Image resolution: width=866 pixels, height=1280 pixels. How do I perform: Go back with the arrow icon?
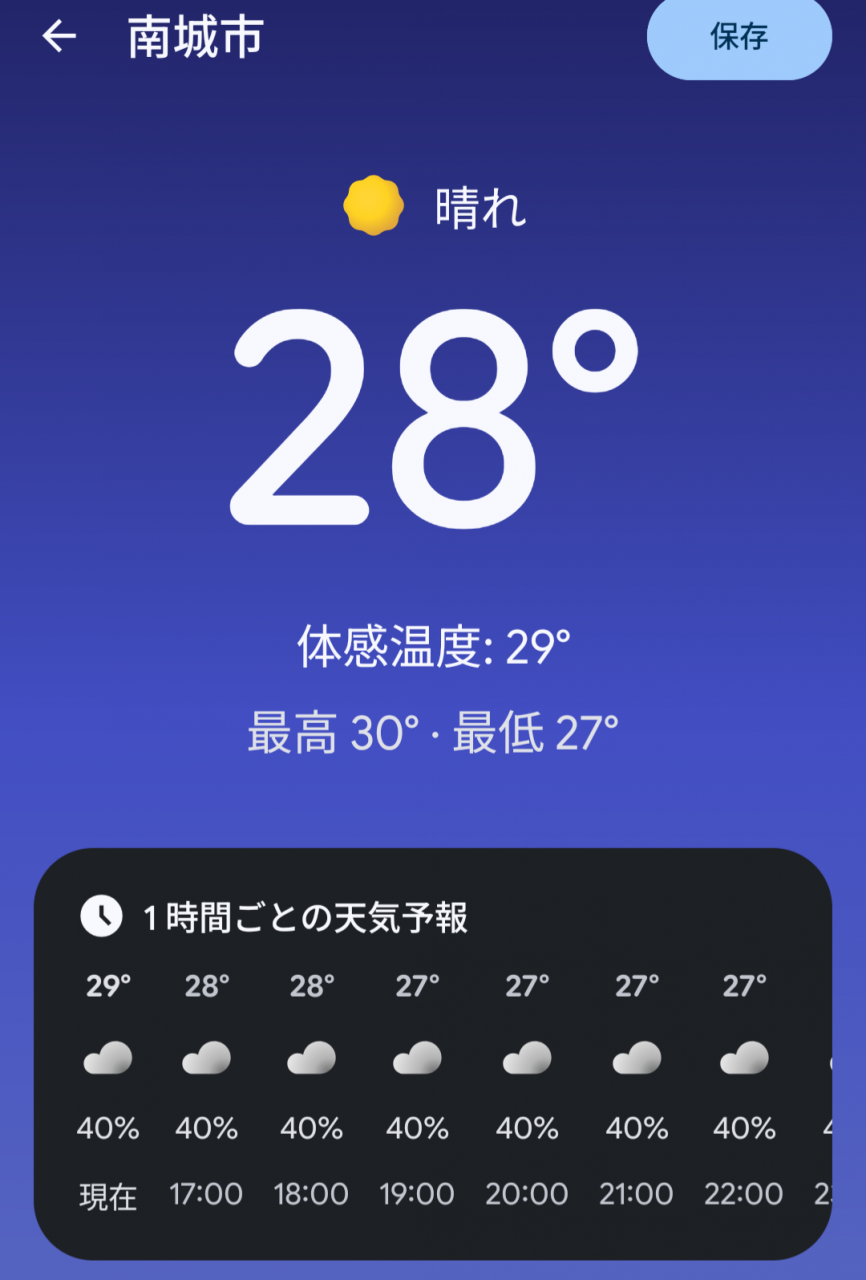(x=59, y=37)
